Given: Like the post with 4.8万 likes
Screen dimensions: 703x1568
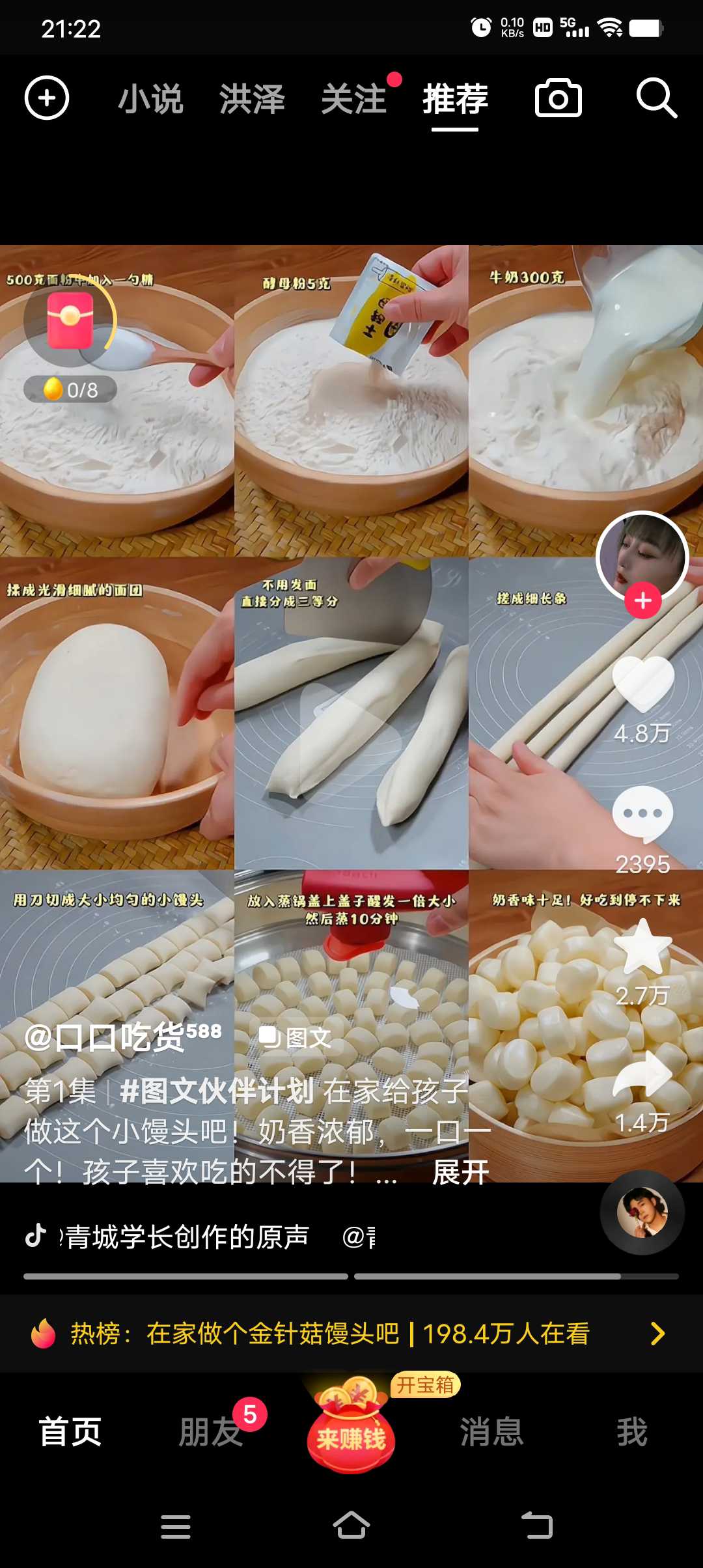Looking at the screenshot, I should coord(643,684).
